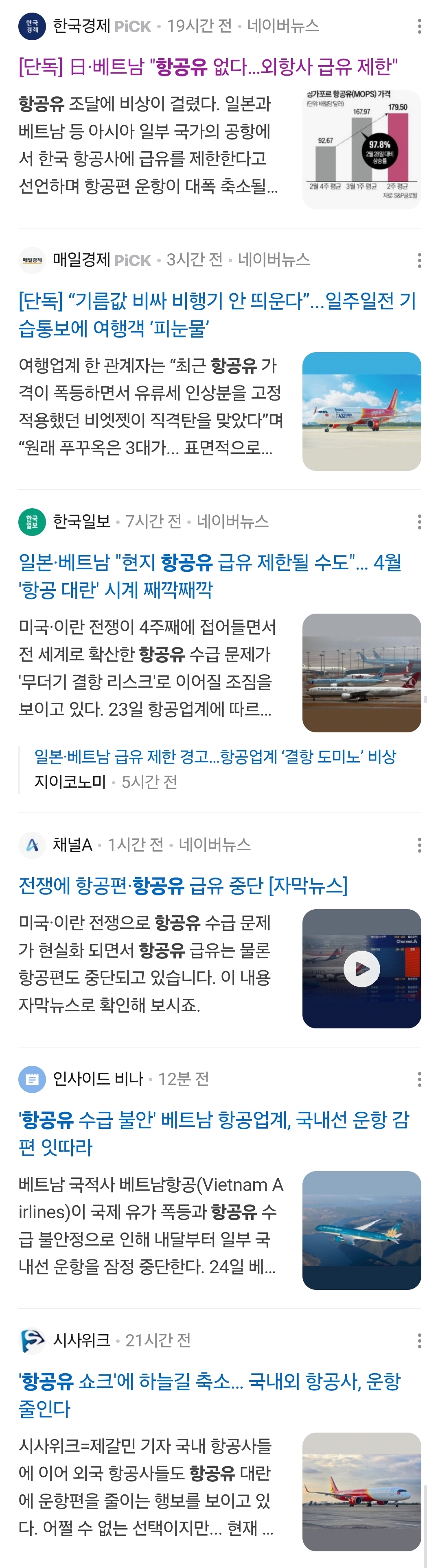Open overflow menu for 한국경제 article
Screen dimensions: 438x1568
coord(419,26)
